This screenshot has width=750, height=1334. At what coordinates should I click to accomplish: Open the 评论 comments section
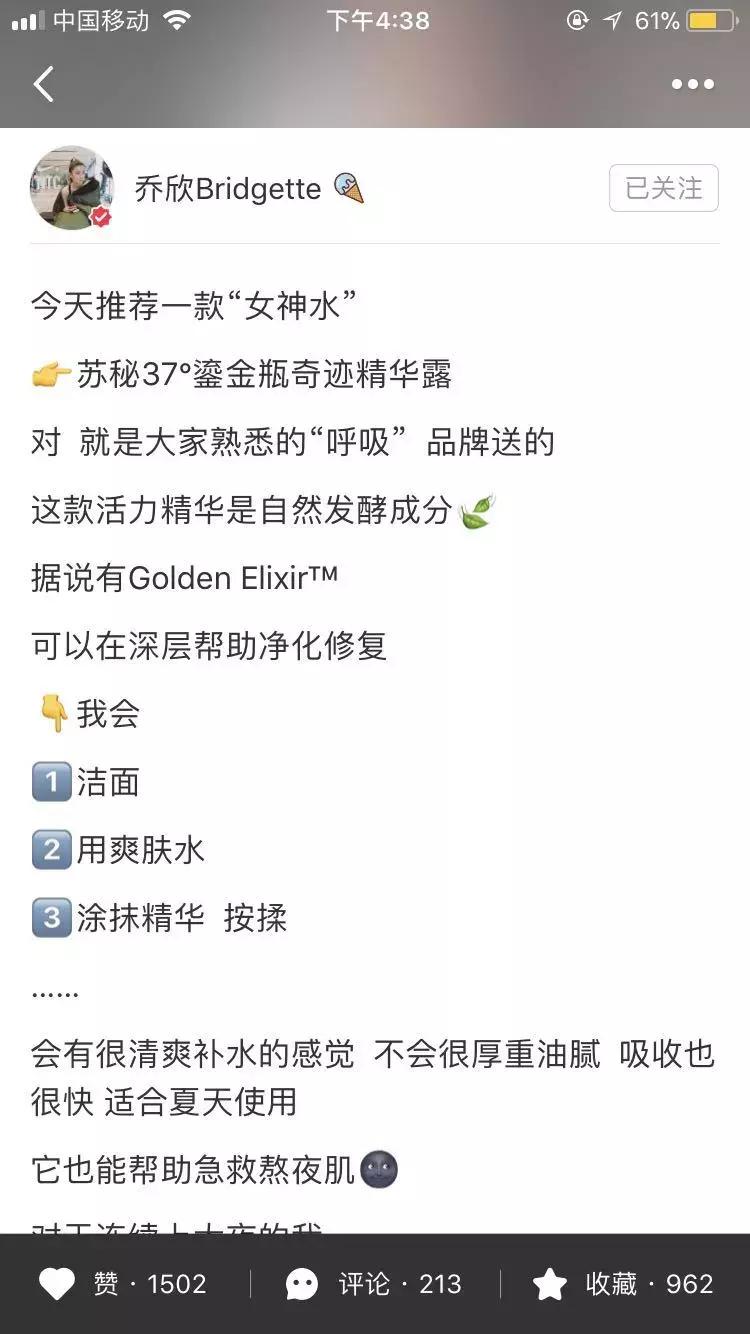374,1284
